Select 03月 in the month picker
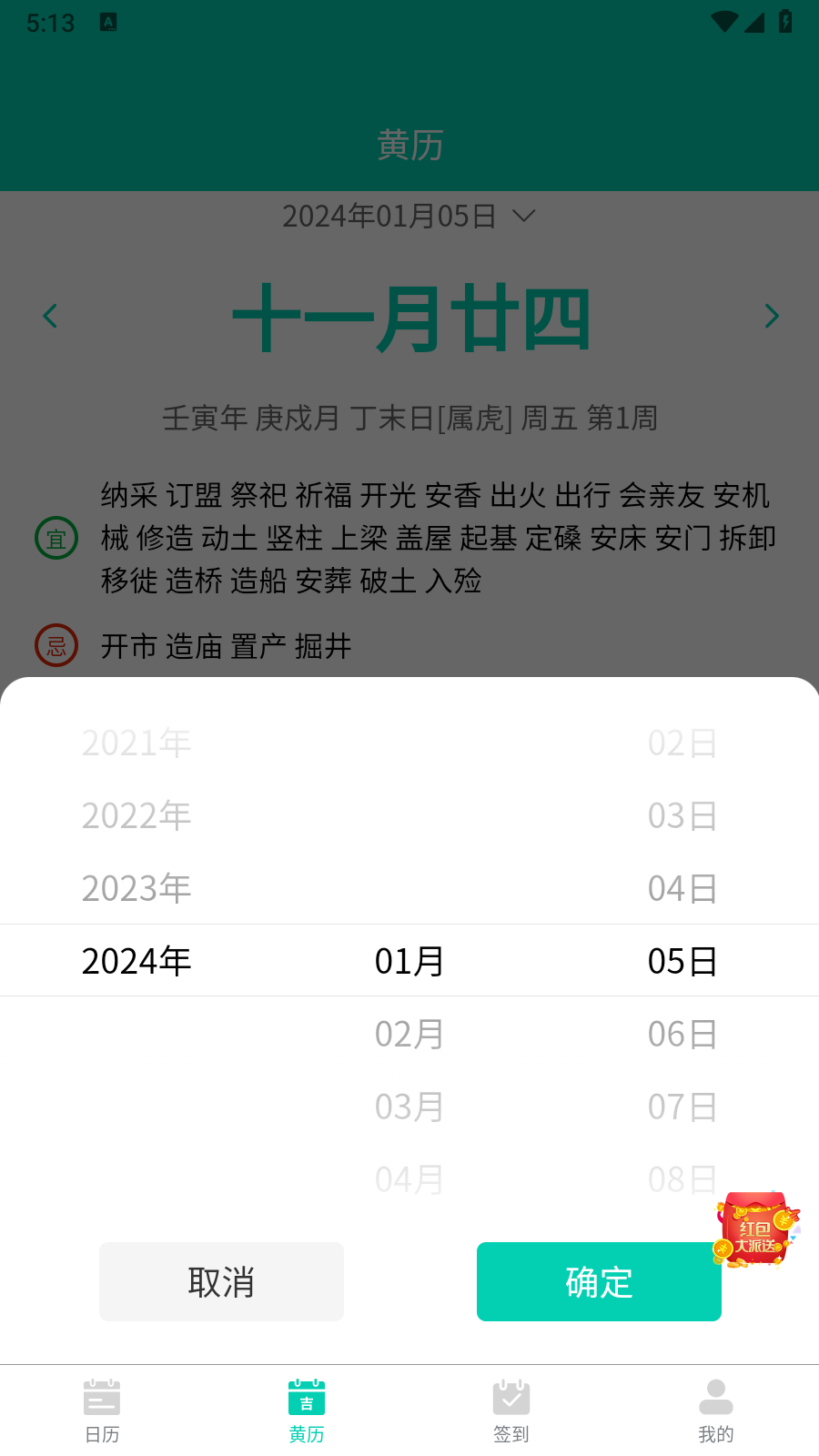Image resolution: width=819 pixels, height=1456 pixels. 409,1107
